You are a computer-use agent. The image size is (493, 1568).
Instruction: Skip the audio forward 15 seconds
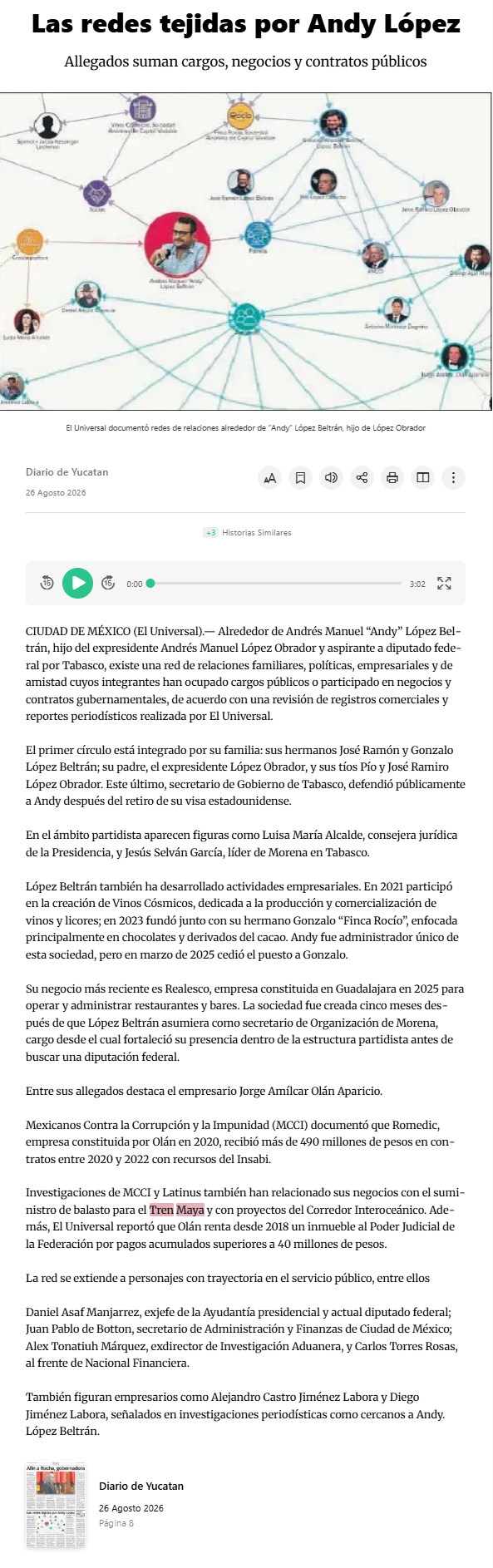pos(108,583)
